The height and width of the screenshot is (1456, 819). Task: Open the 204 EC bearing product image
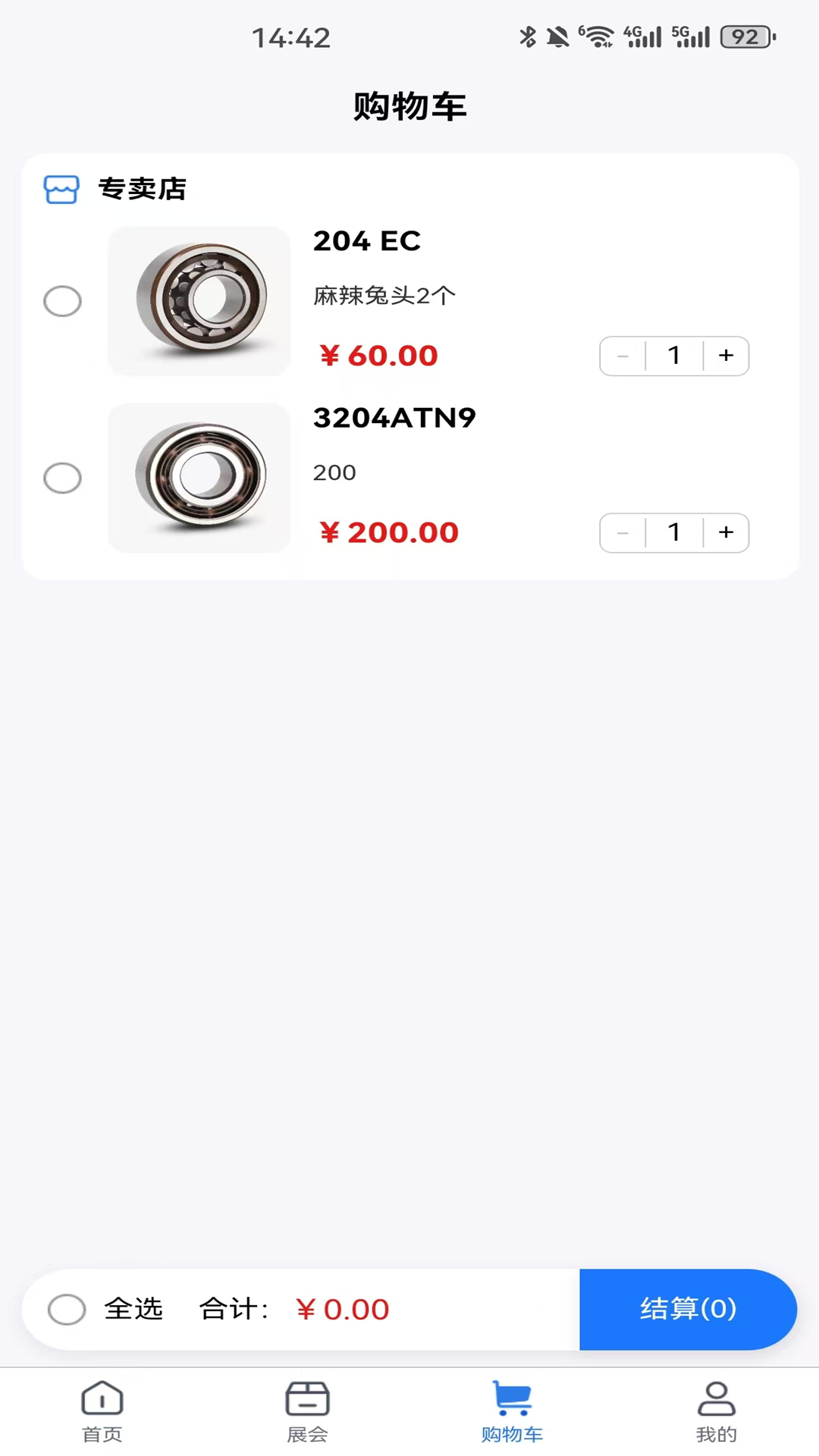pos(199,301)
